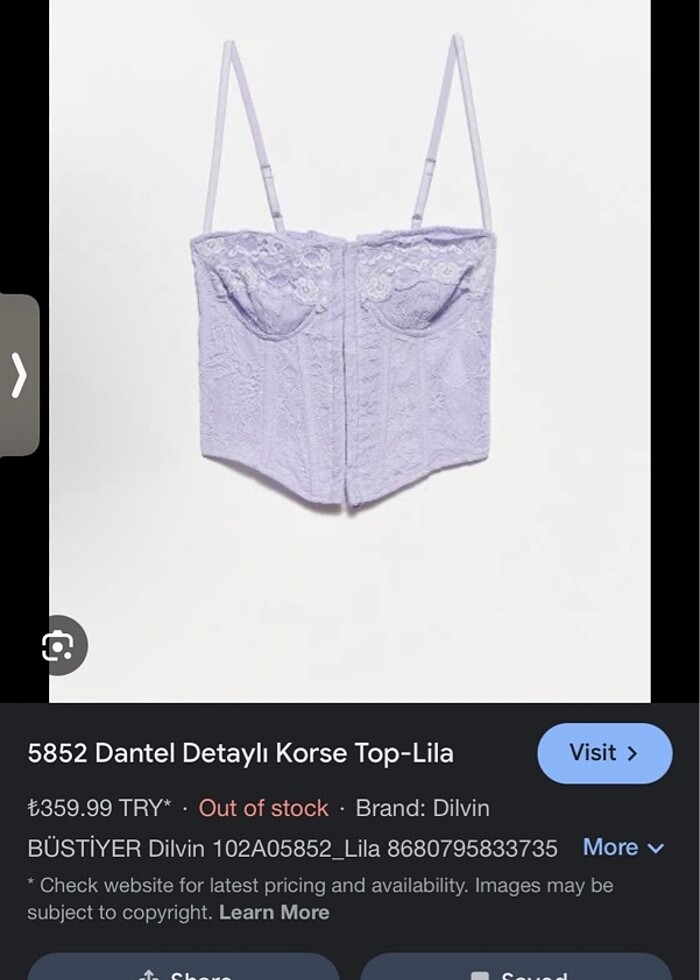Share this image result

pos(183,968)
